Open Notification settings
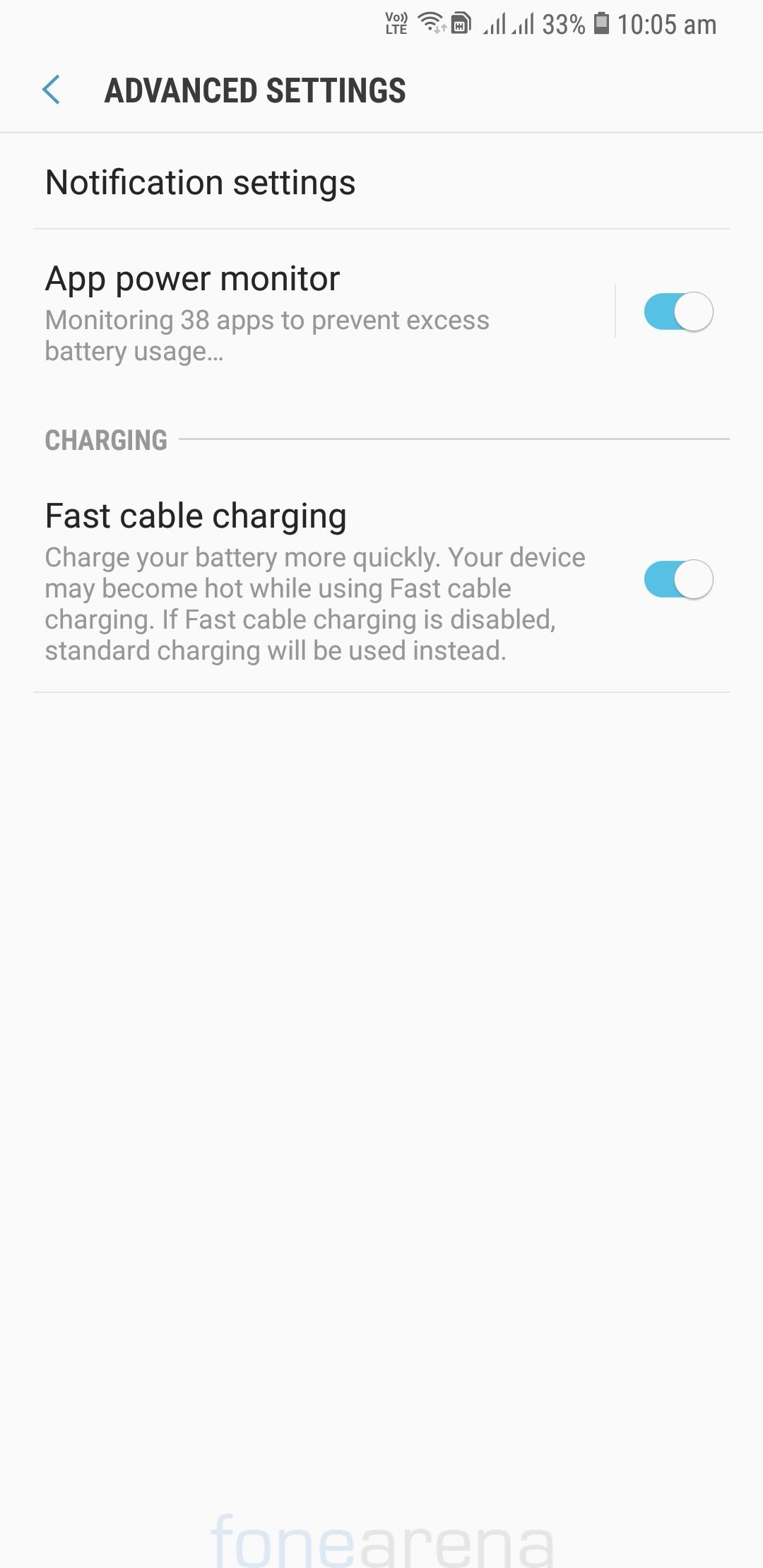 point(201,183)
